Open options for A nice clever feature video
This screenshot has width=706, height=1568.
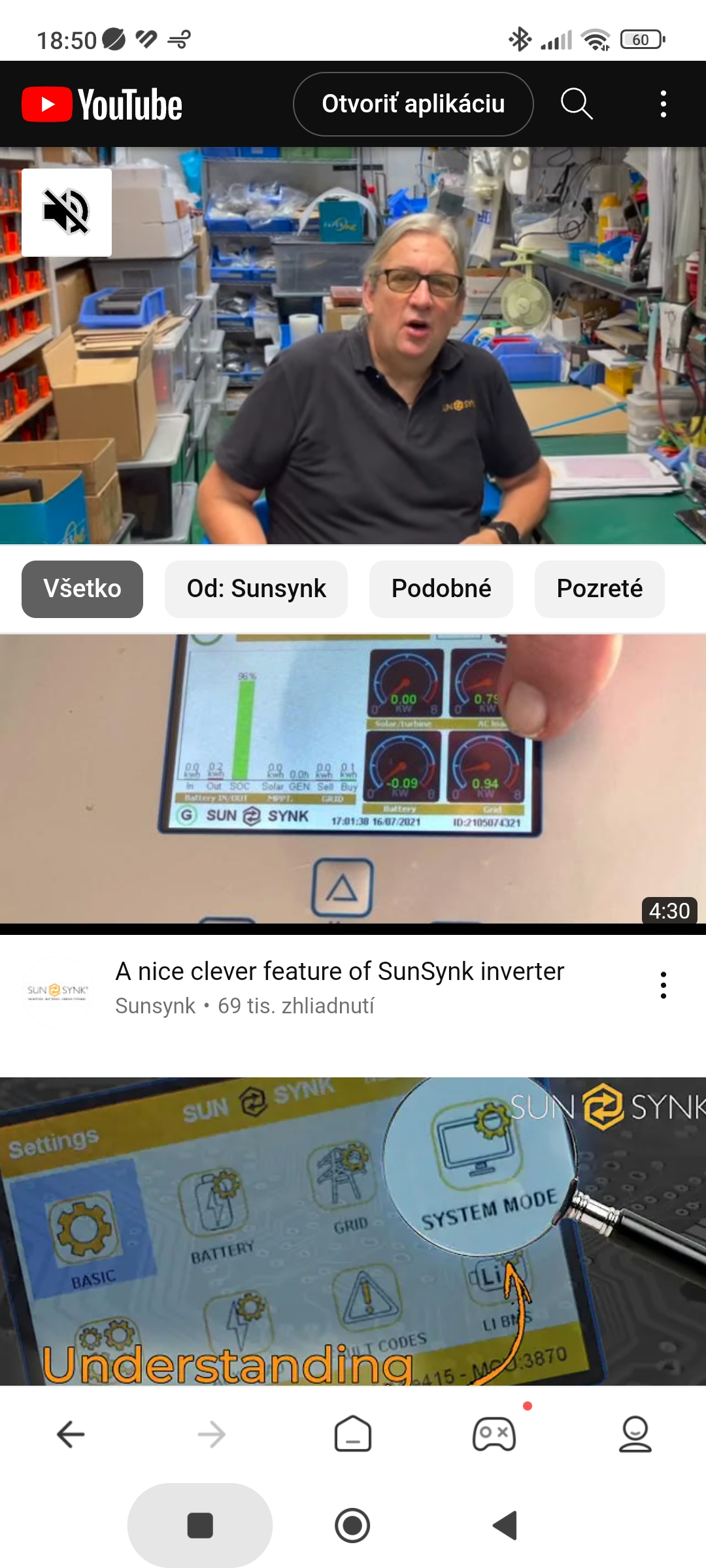[x=663, y=985]
